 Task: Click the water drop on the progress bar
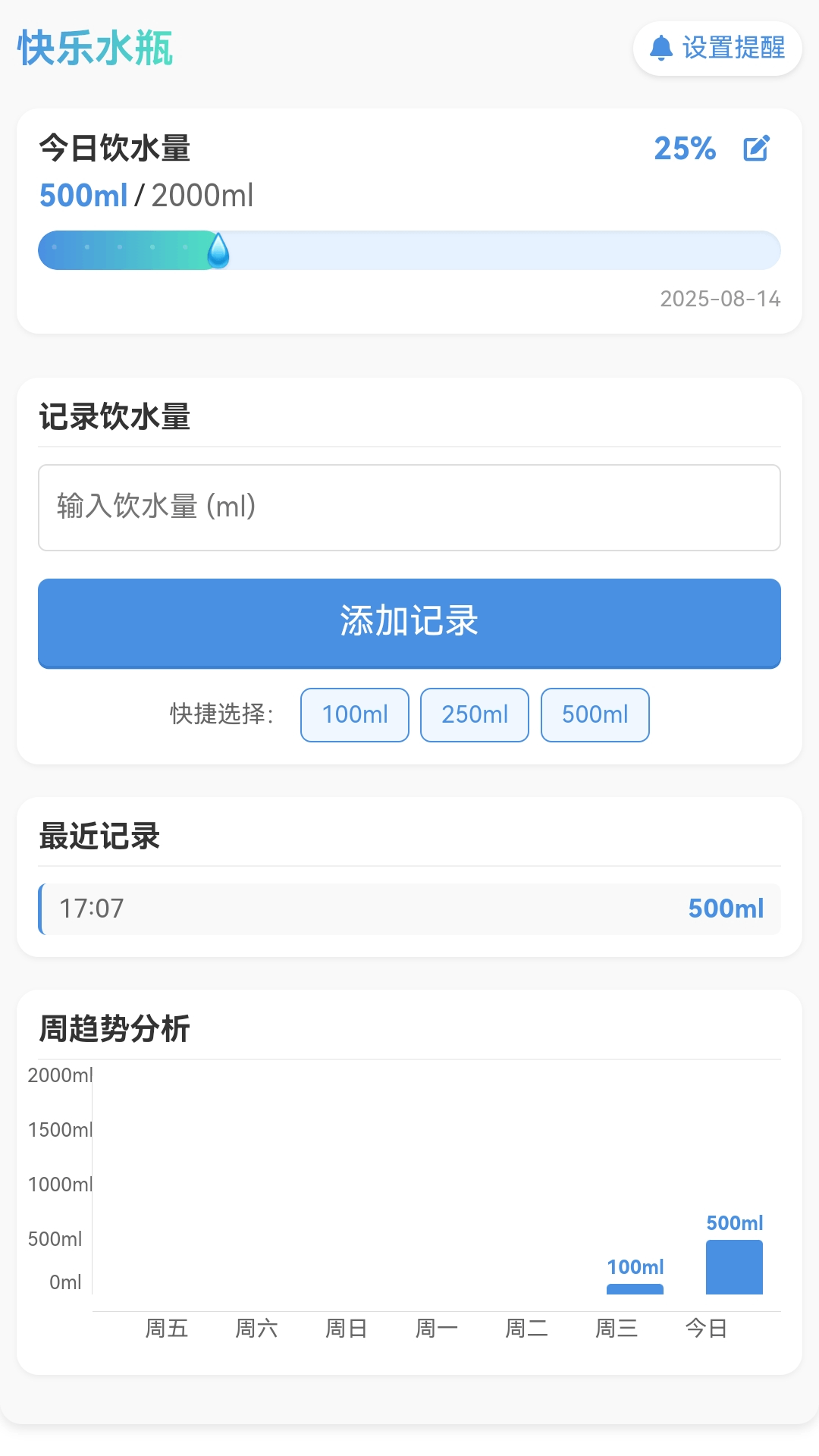(220, 250)
